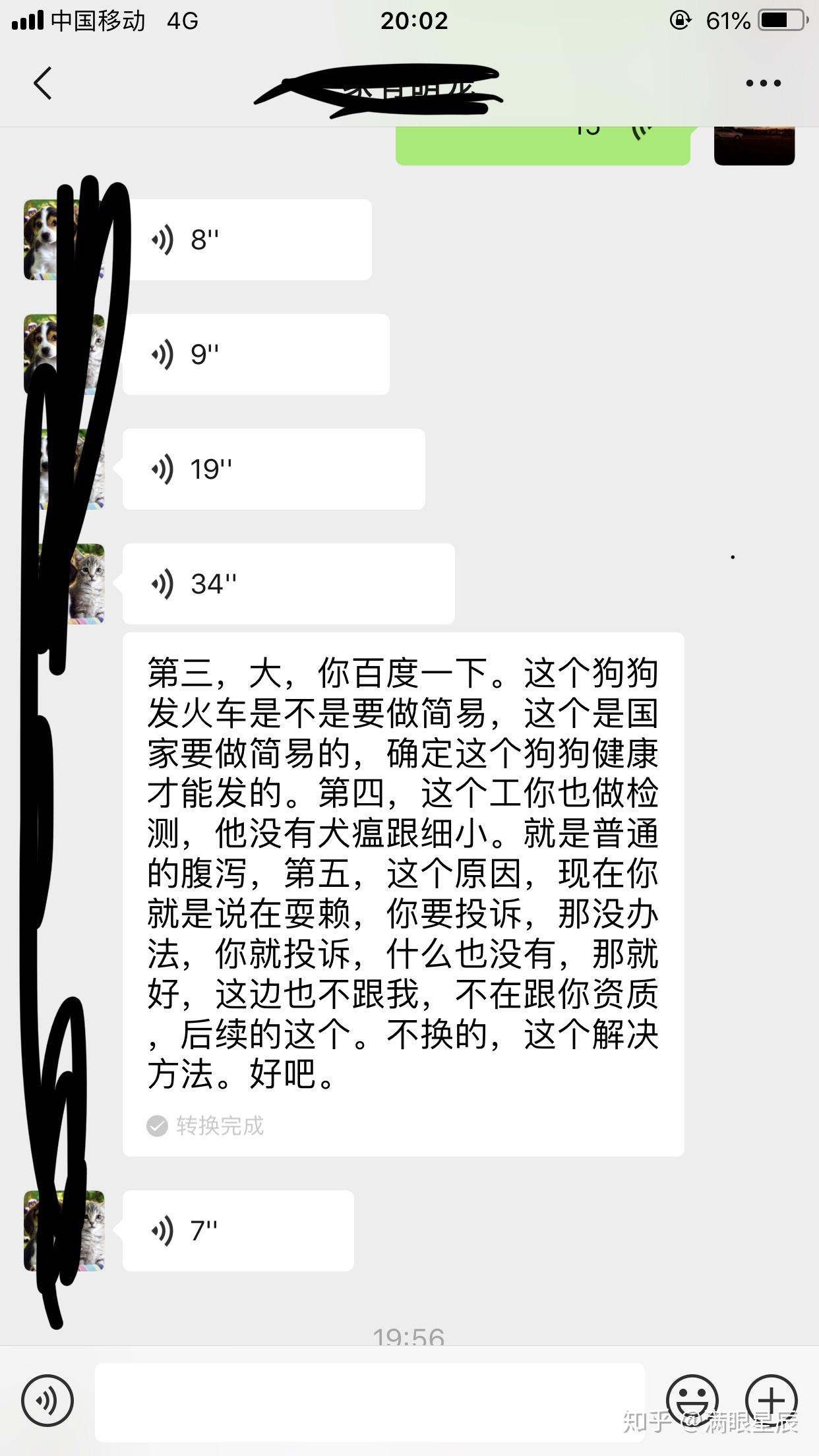819x1456 pixels.
Task: Play the 19-second voice message
Action: pos(274,469)
